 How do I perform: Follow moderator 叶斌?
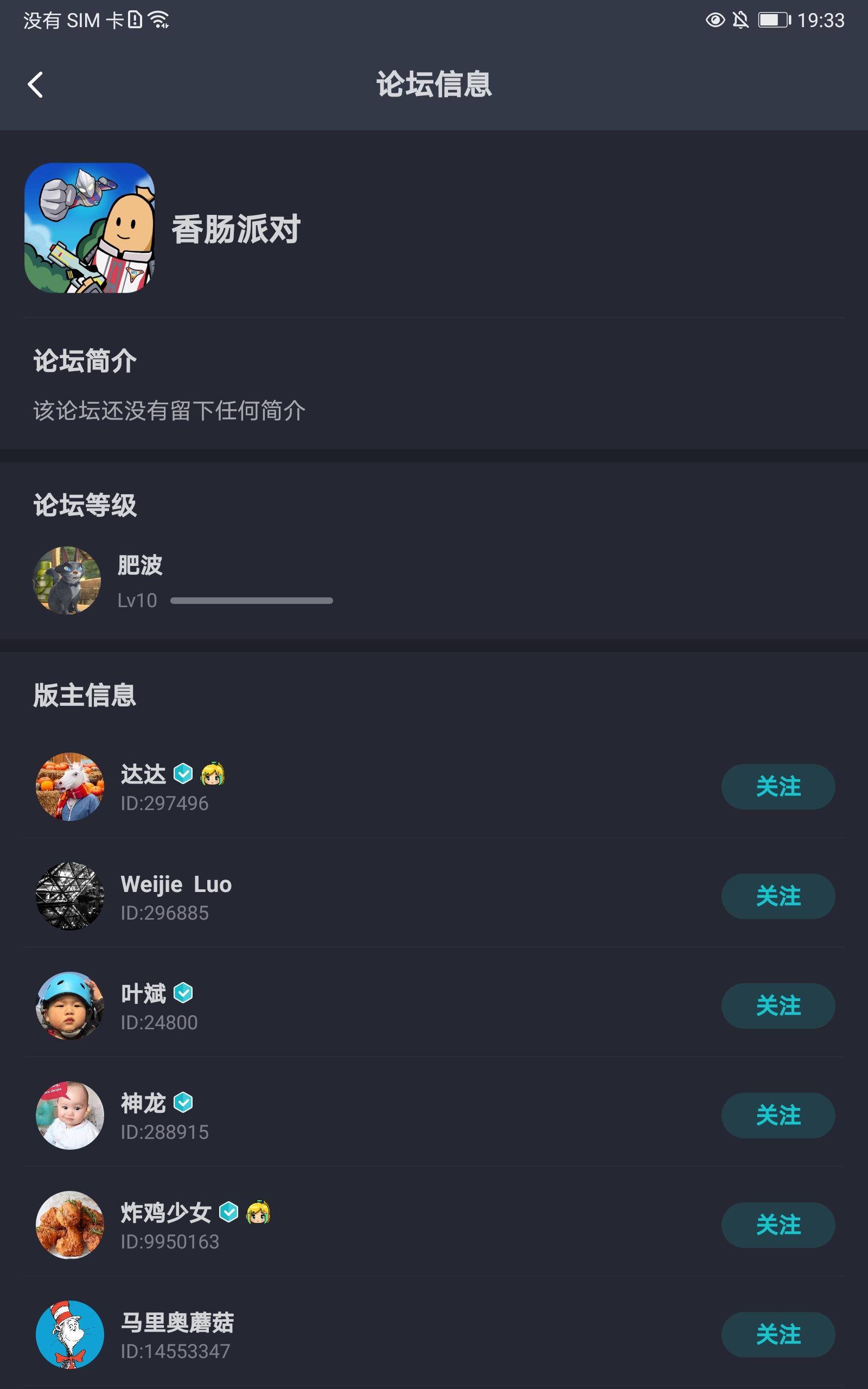point(778,1005)
